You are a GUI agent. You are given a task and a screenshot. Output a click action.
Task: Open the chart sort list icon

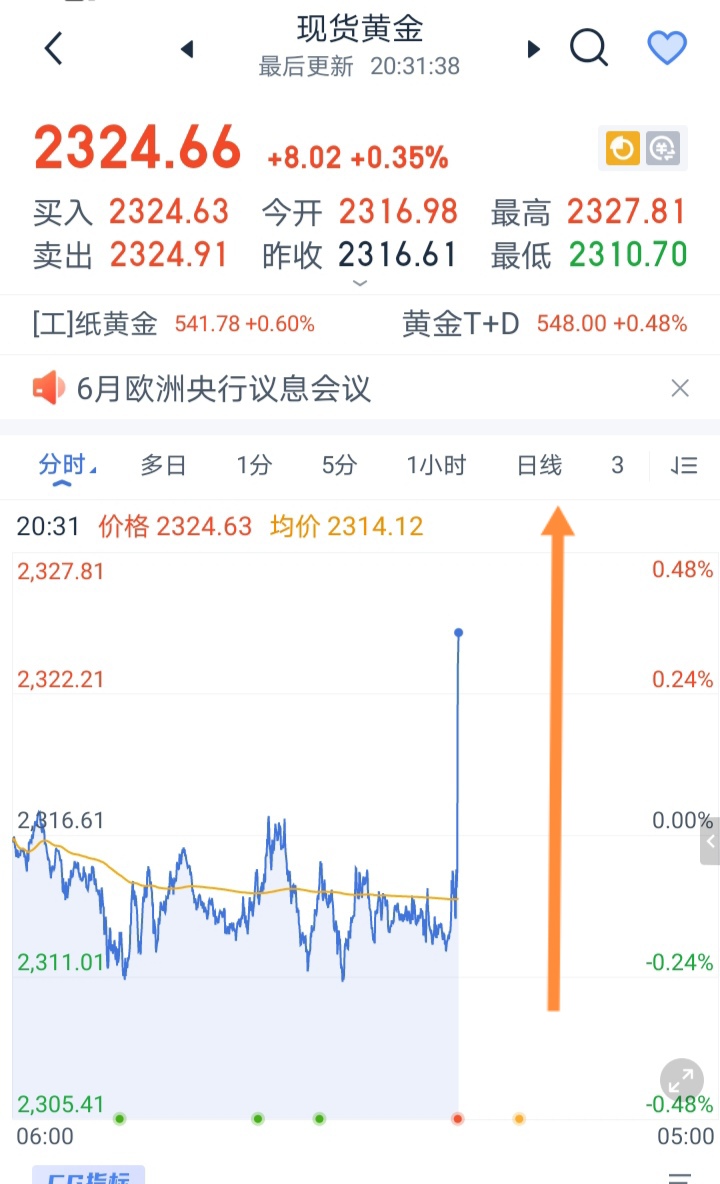(x=682, y=465)
